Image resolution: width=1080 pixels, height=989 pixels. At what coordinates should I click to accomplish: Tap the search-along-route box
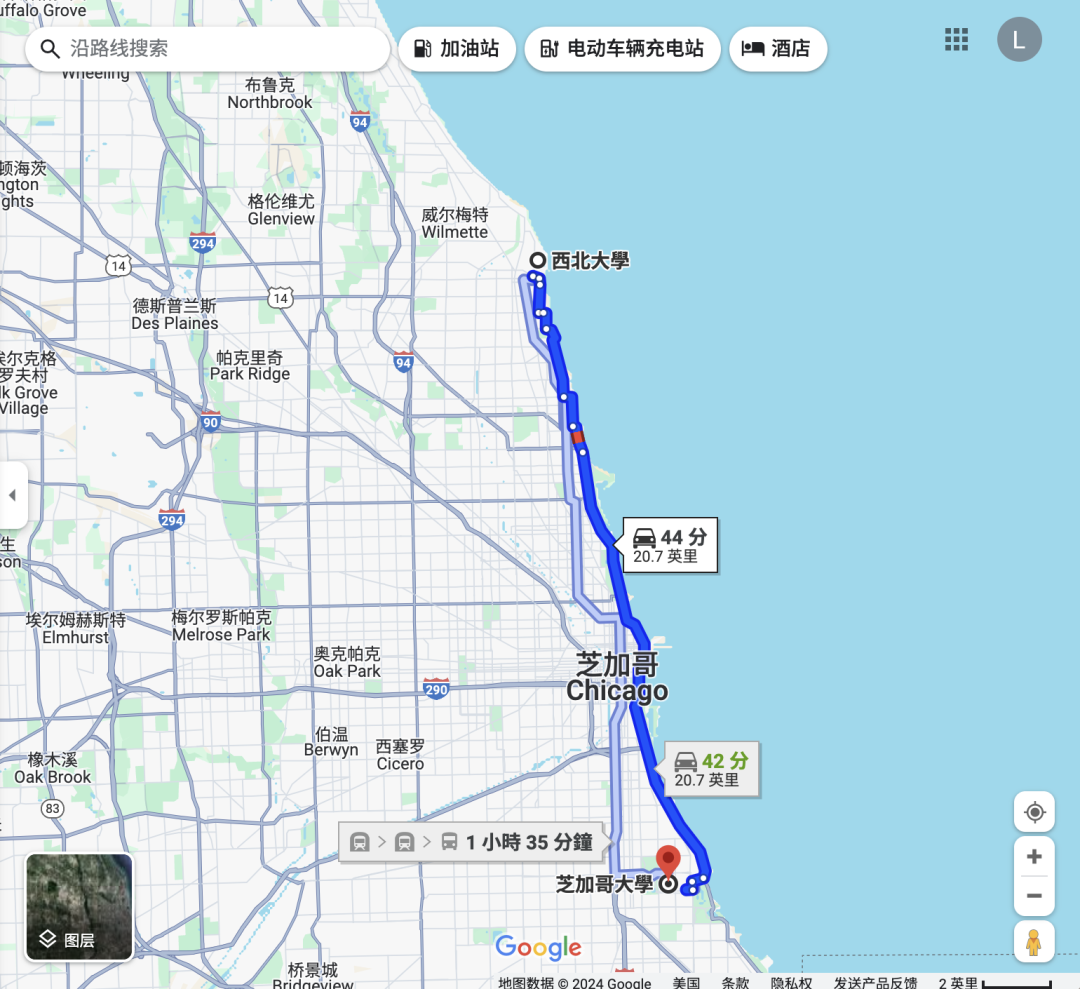point(210,48)
